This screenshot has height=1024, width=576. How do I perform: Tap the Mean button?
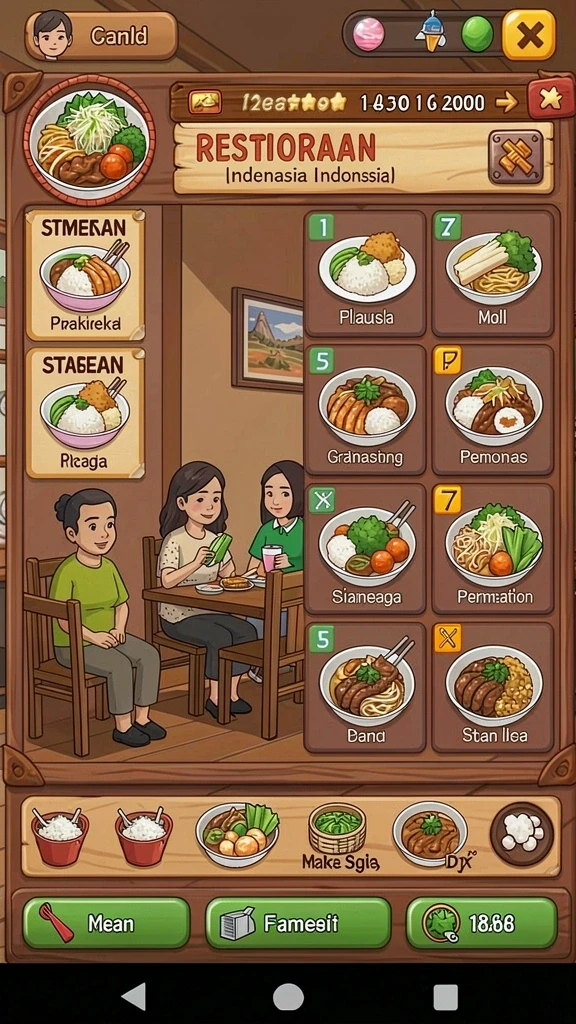106,923
